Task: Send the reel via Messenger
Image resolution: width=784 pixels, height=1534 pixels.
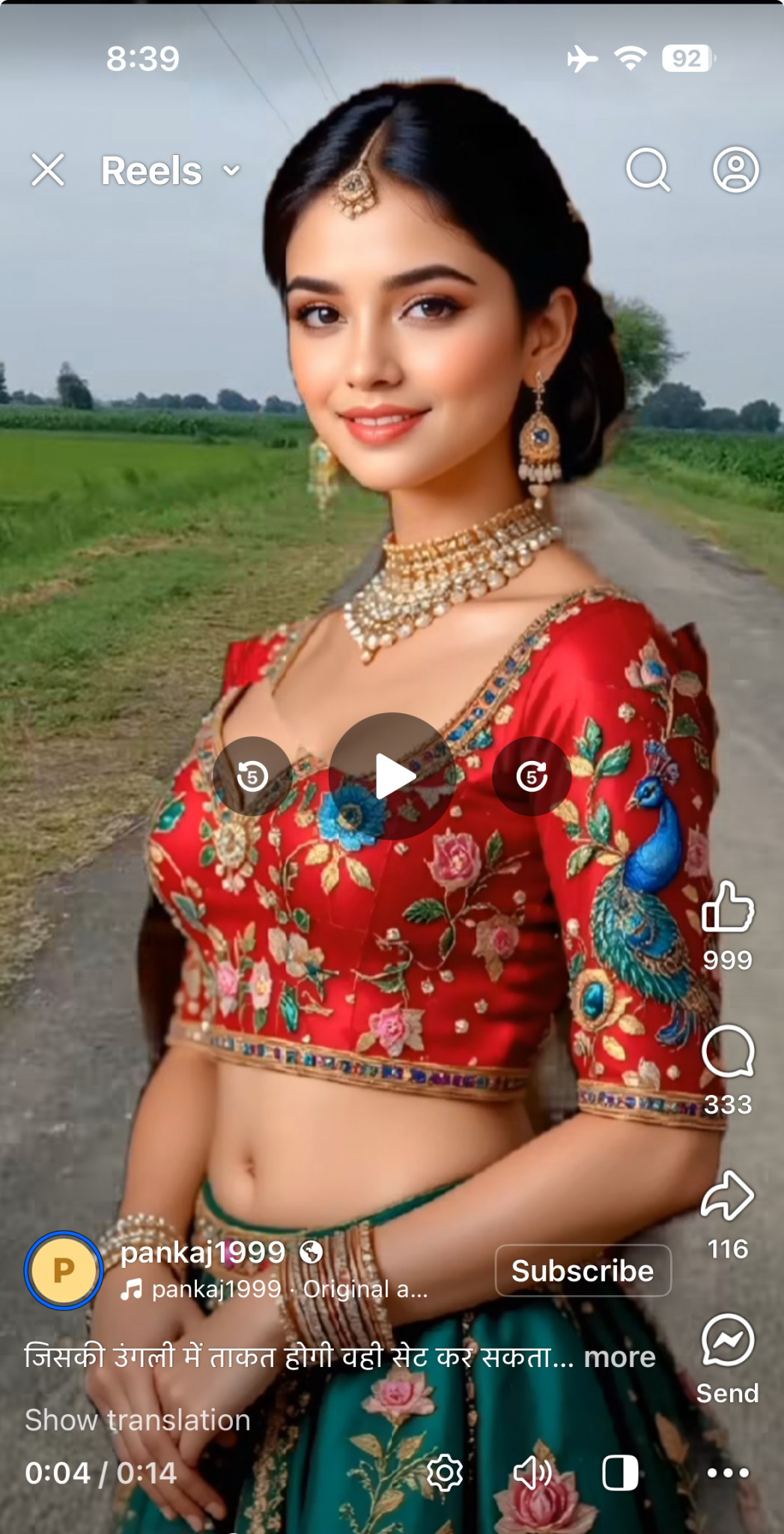Action: click(727, 1341)
